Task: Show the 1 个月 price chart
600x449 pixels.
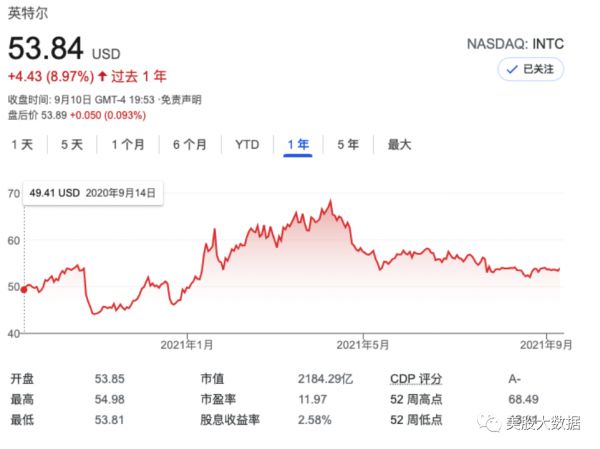Action: (128, 145)
